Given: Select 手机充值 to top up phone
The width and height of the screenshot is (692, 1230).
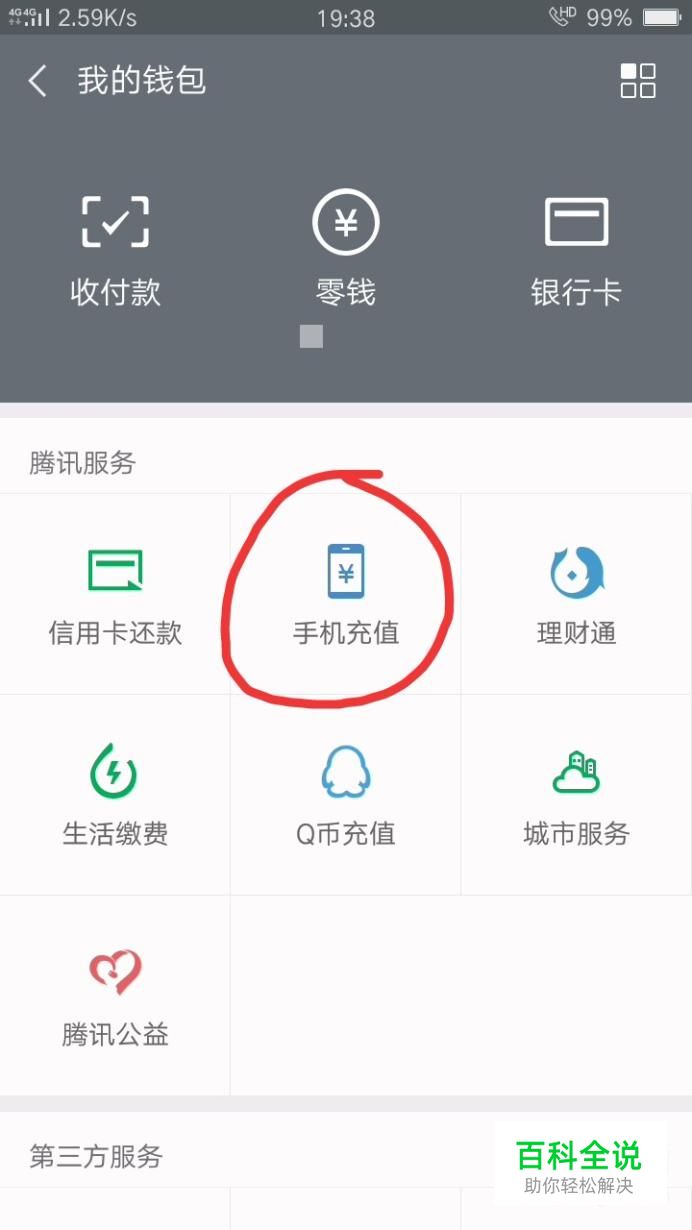Looking at the screenshot, I should tap(345, 595).
